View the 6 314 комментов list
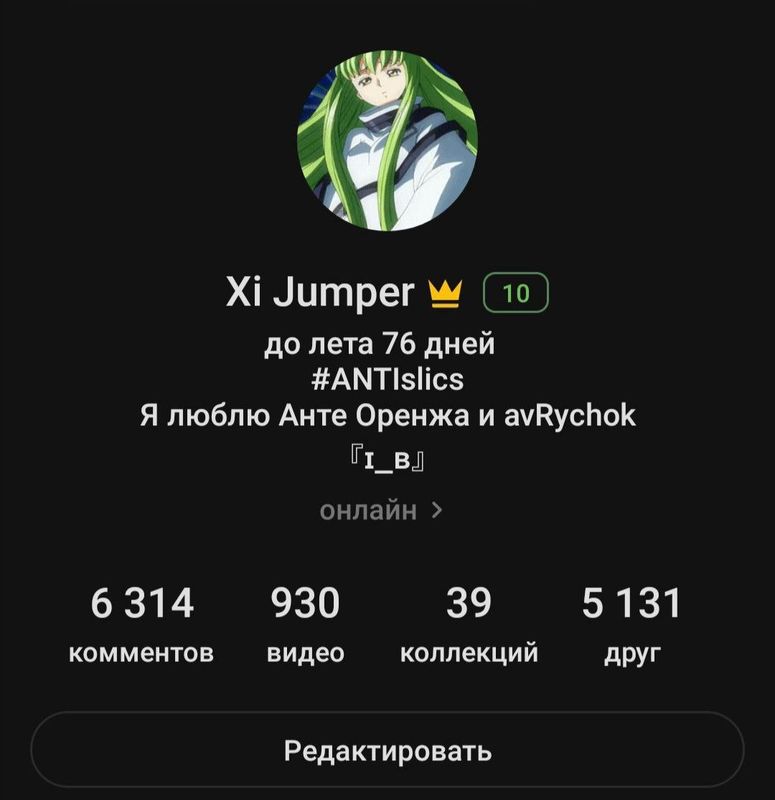The width and height of the screenshot is (775, 800). click(x=141, y=625)
